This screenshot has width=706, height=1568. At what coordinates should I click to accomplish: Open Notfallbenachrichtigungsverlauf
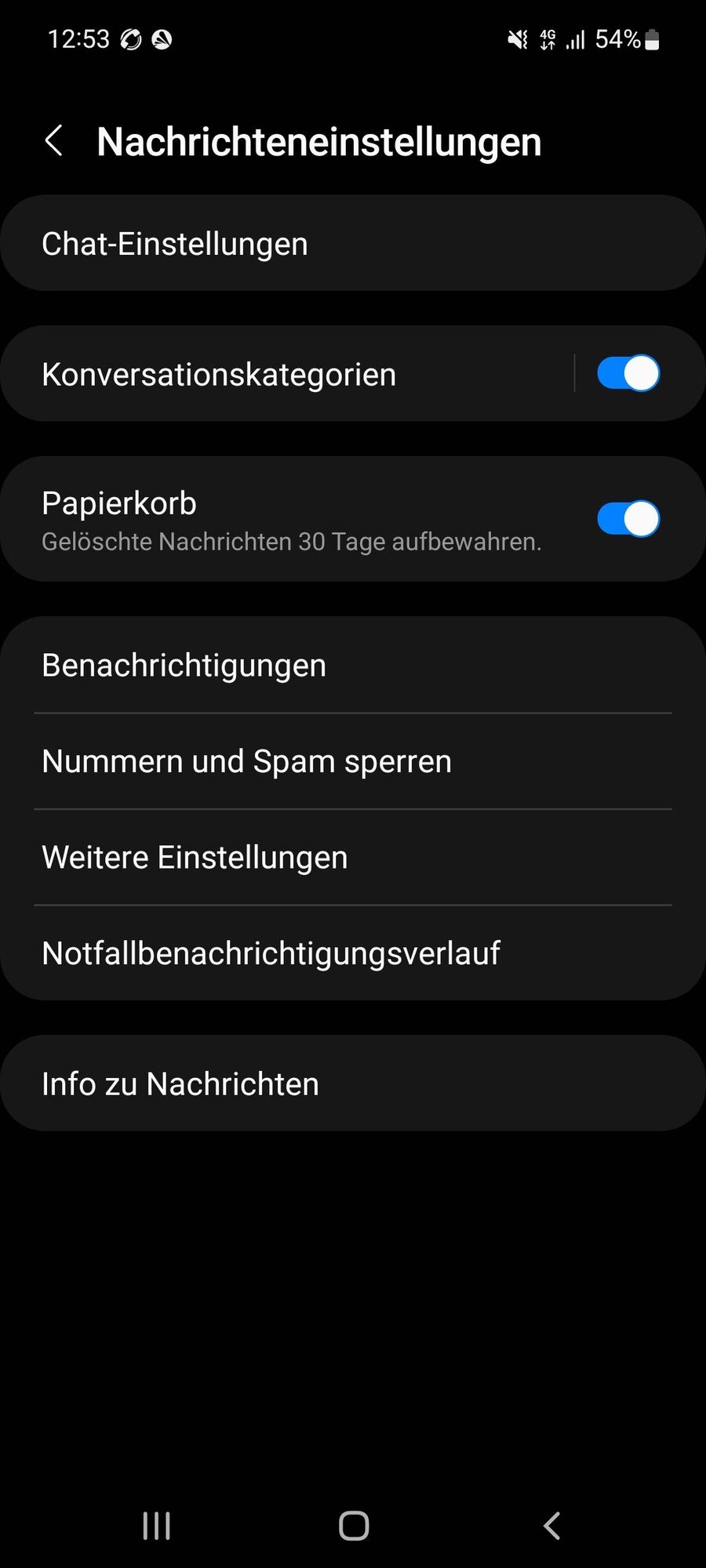(353, 953)
